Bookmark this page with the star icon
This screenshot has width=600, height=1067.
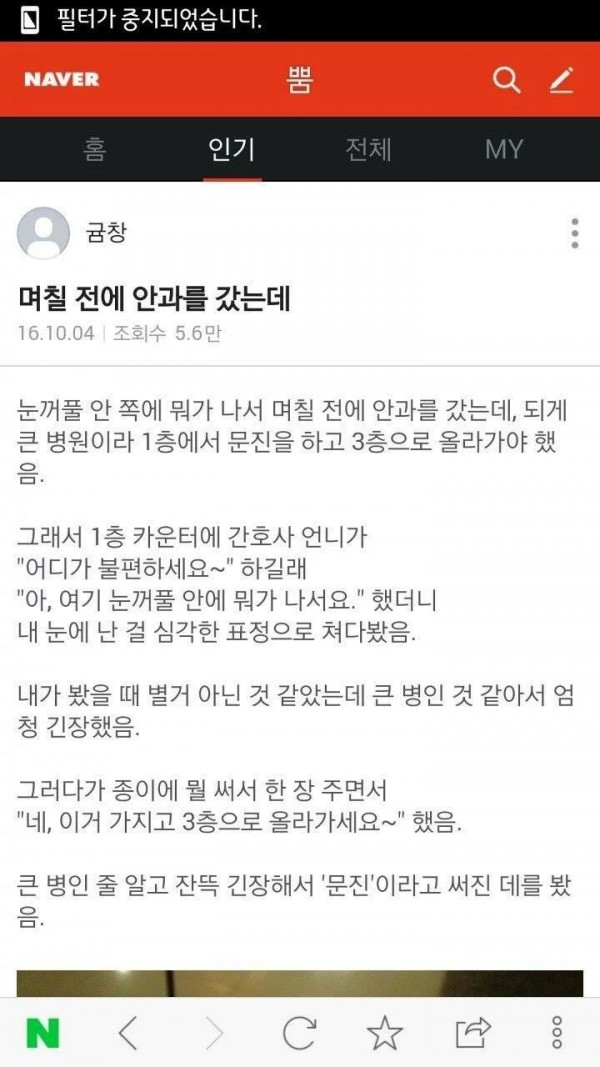385,1033
